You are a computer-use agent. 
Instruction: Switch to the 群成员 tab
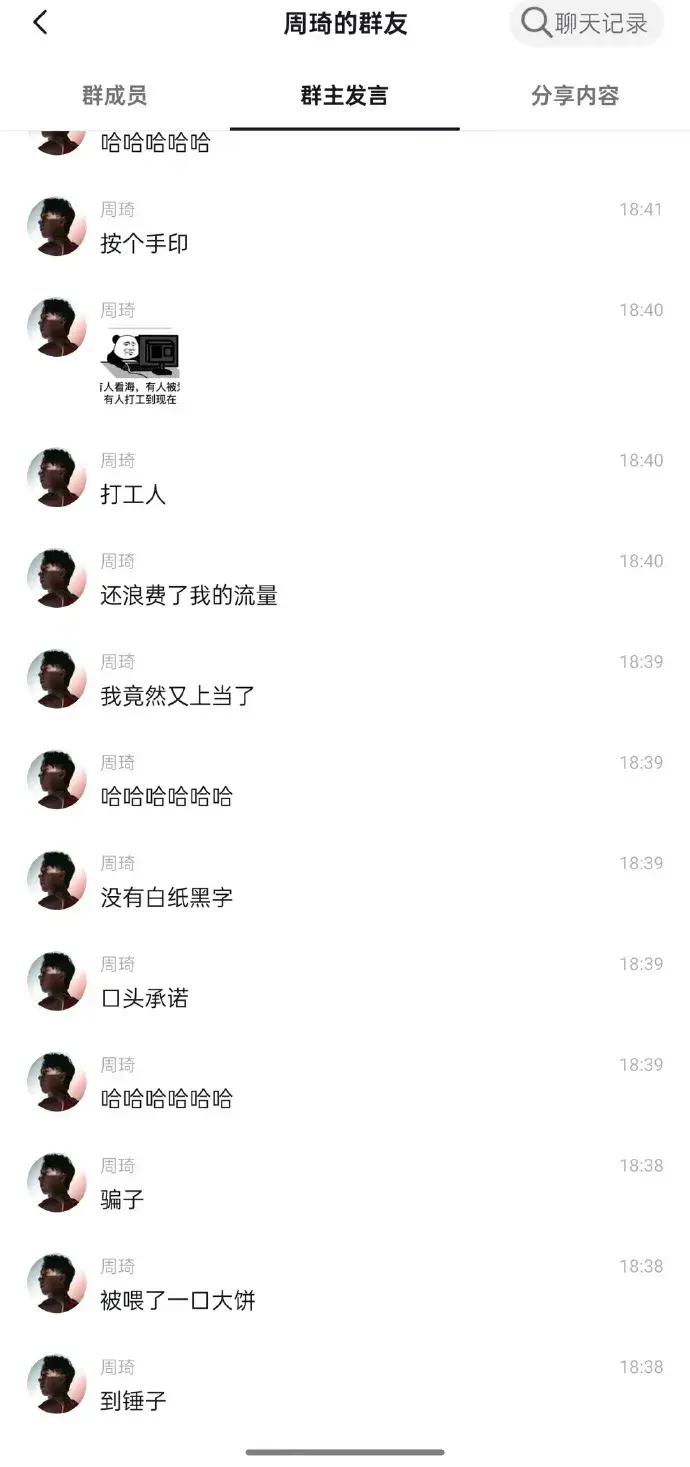click(x=114, y=96)
